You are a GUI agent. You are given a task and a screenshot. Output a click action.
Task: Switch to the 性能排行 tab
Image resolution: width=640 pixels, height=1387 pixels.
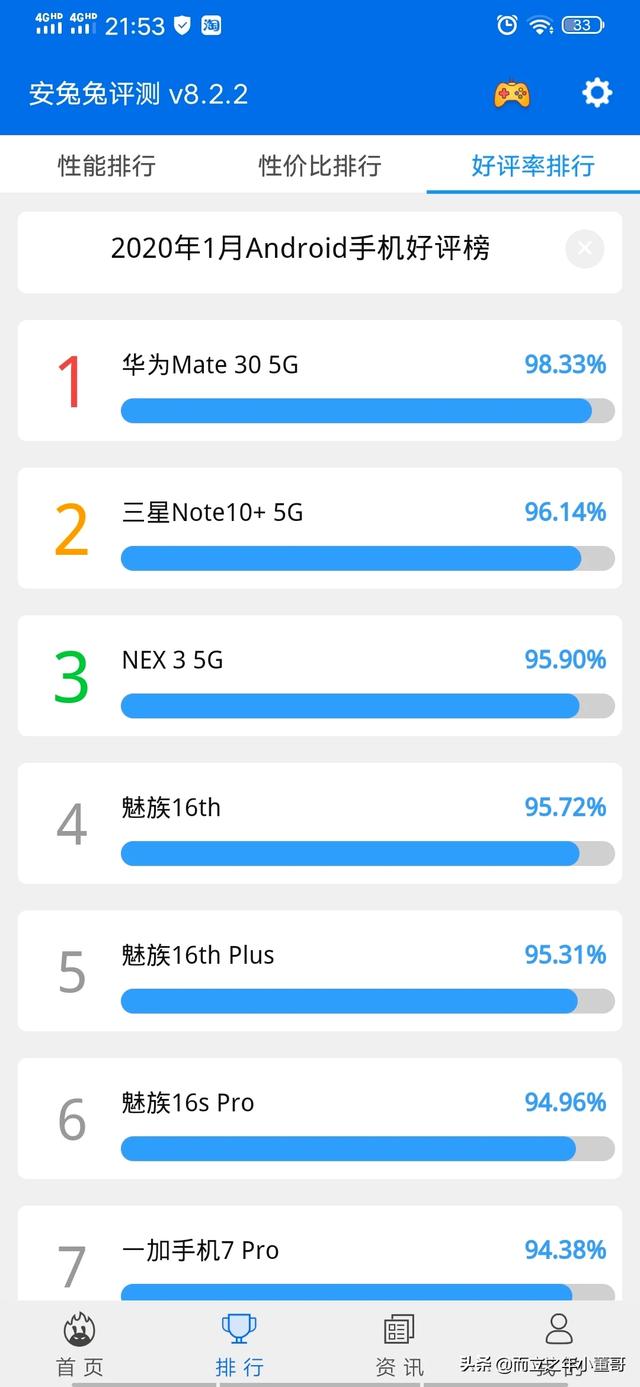(107, 165)
